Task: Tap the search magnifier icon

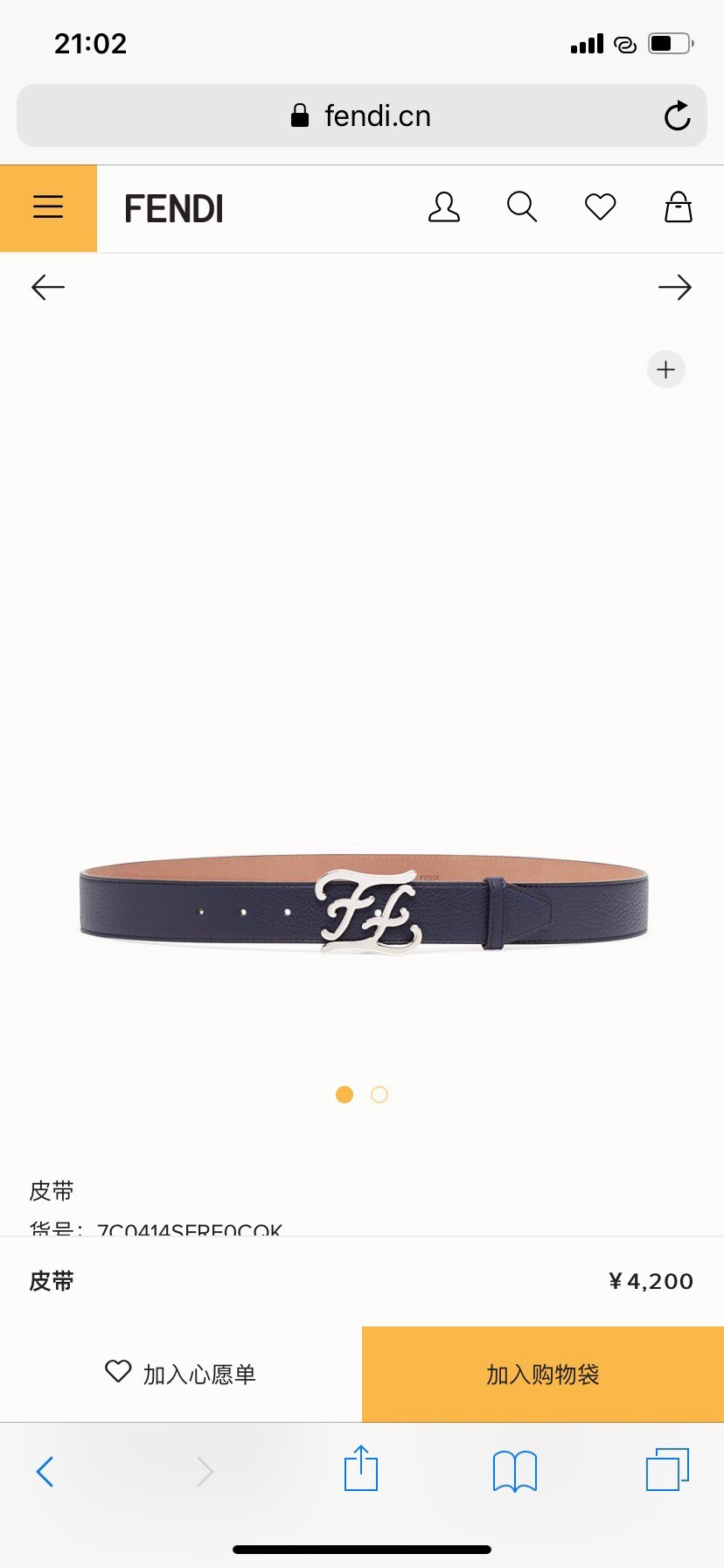Action: [x=522, y=207]
